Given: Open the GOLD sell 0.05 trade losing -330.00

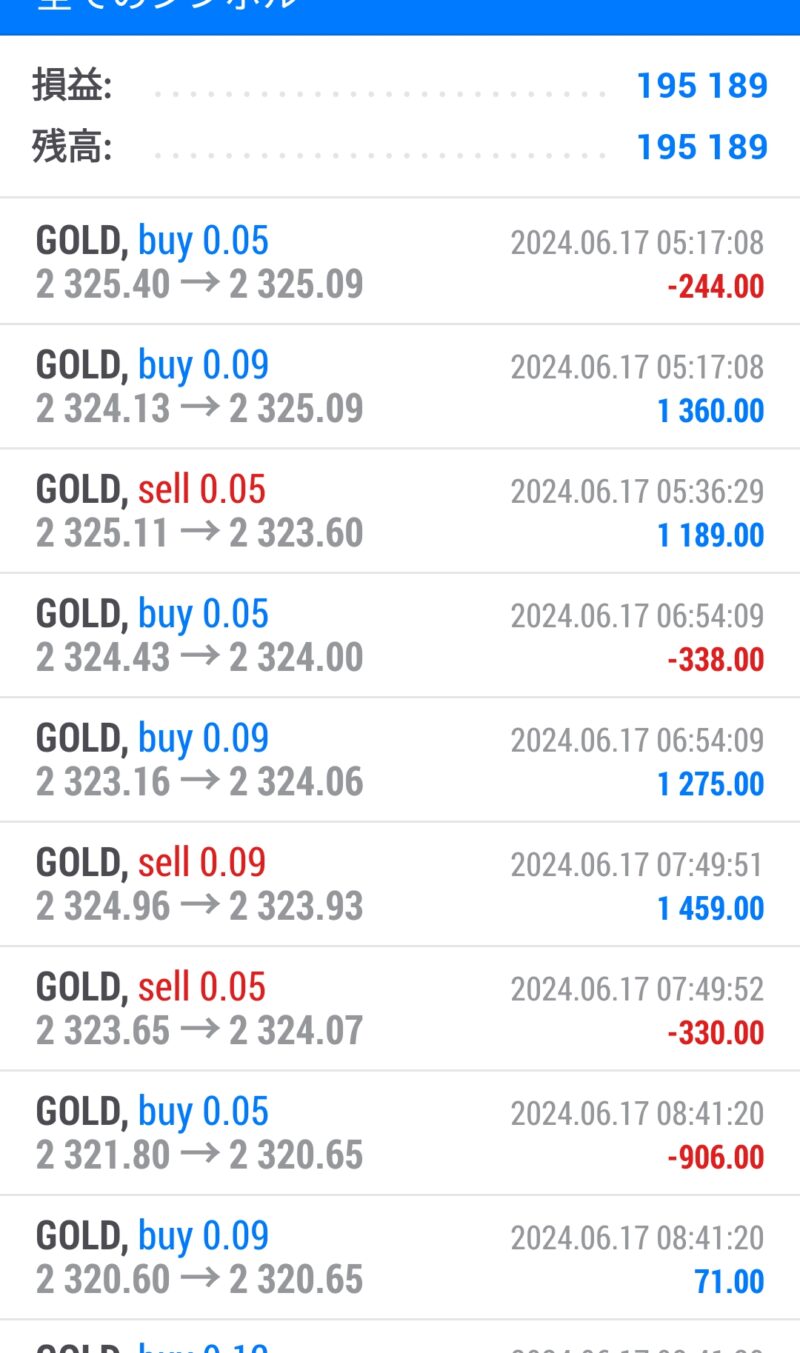Looking at the screenshot, I should tap(400, 1009).
